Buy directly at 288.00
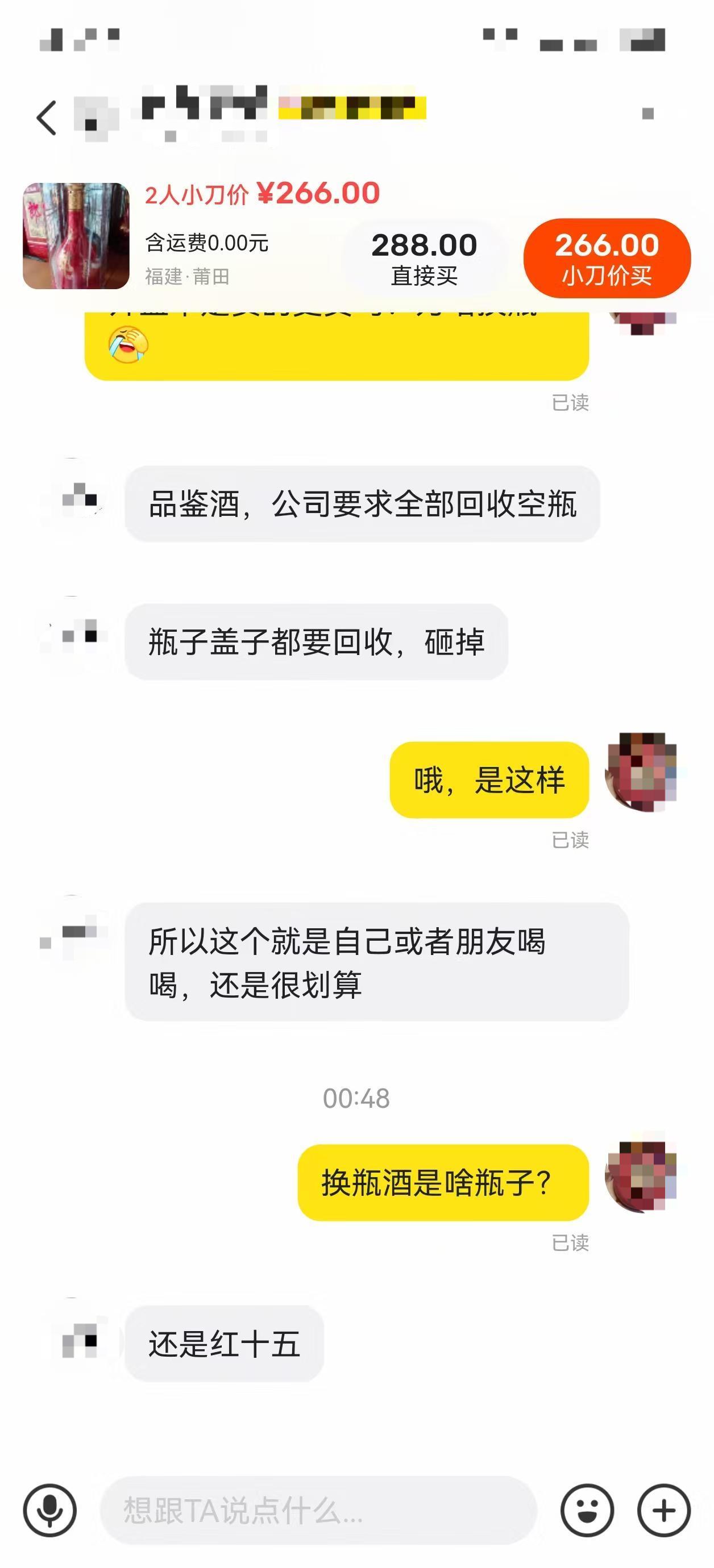 click(x=424, y=258)
